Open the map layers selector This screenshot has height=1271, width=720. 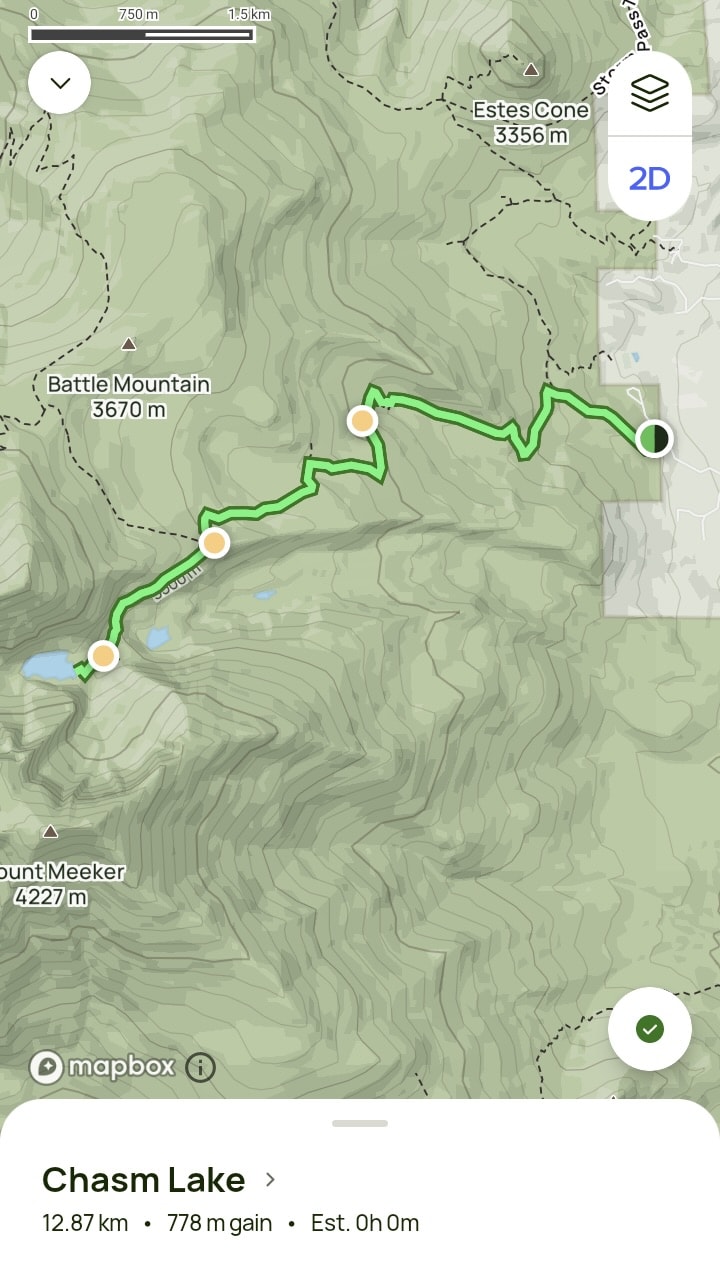(x=650, y=94)
